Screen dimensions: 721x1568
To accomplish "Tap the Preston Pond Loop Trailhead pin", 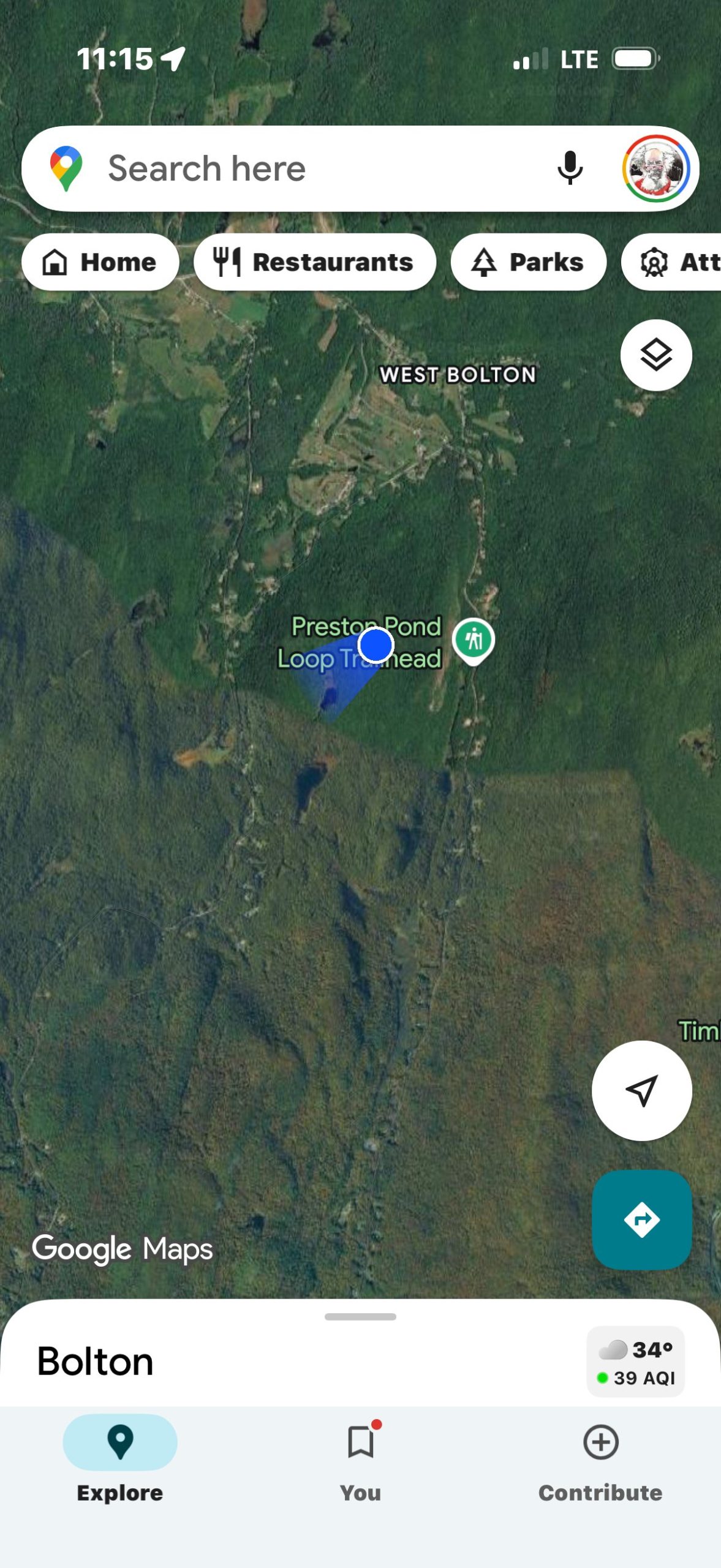I will pos(474,641).
